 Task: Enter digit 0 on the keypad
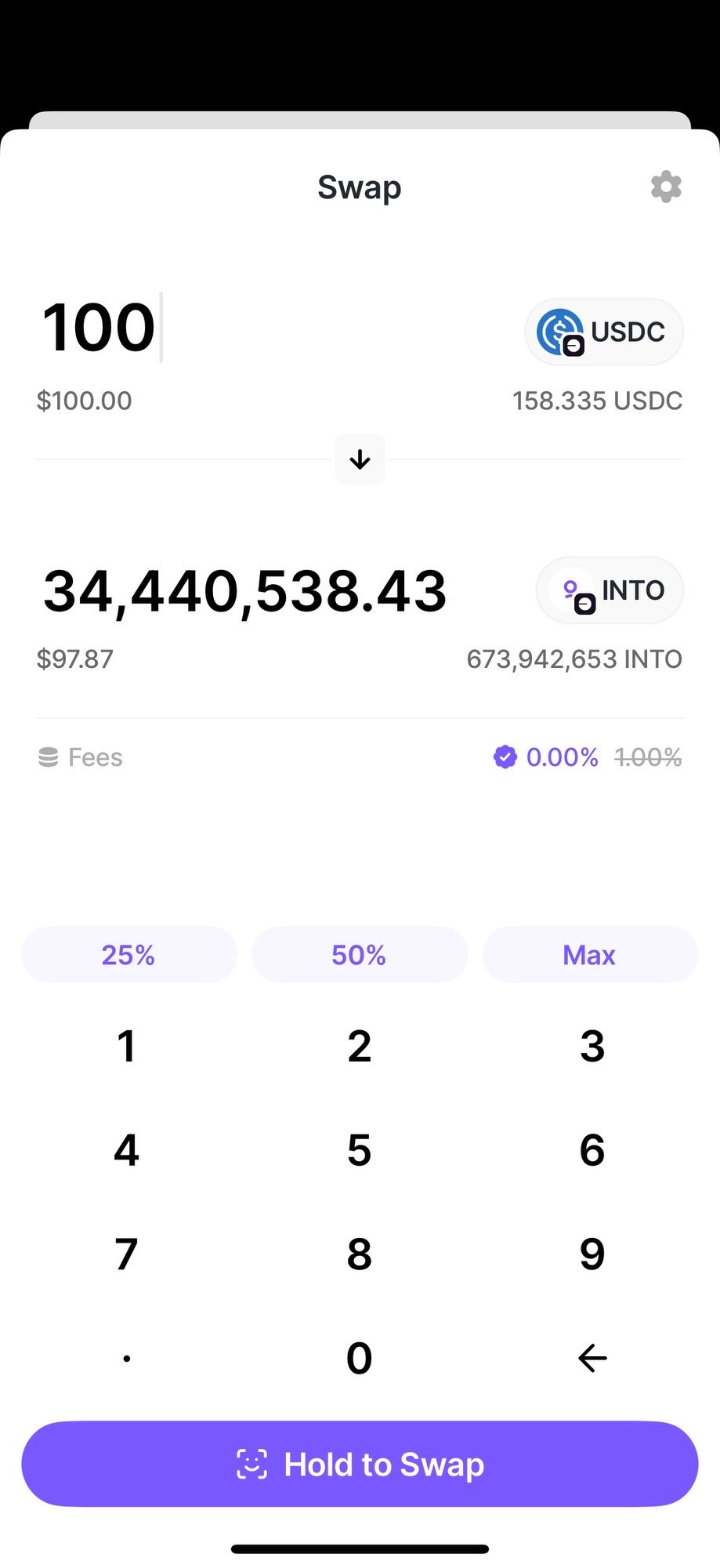(x=360, y=1358)
